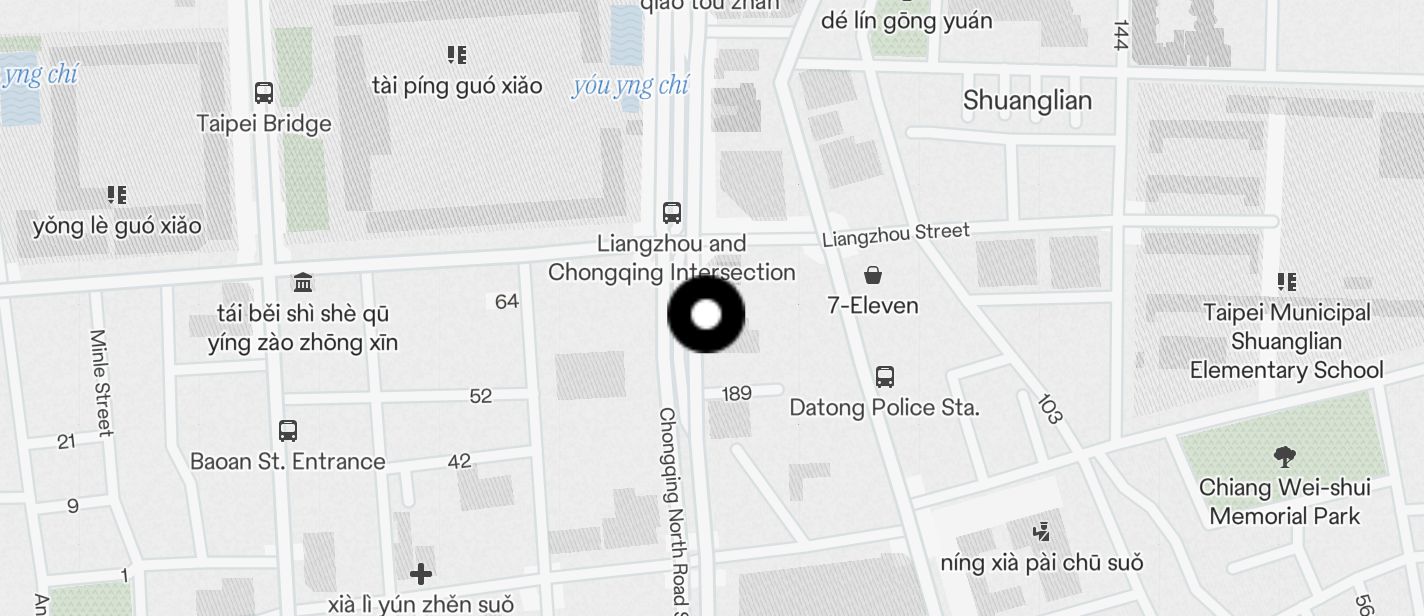The width and height of the screenshot is (1424, 616).
Task: Open the tài píng guó xiǎo school marker
Action: 457,55
